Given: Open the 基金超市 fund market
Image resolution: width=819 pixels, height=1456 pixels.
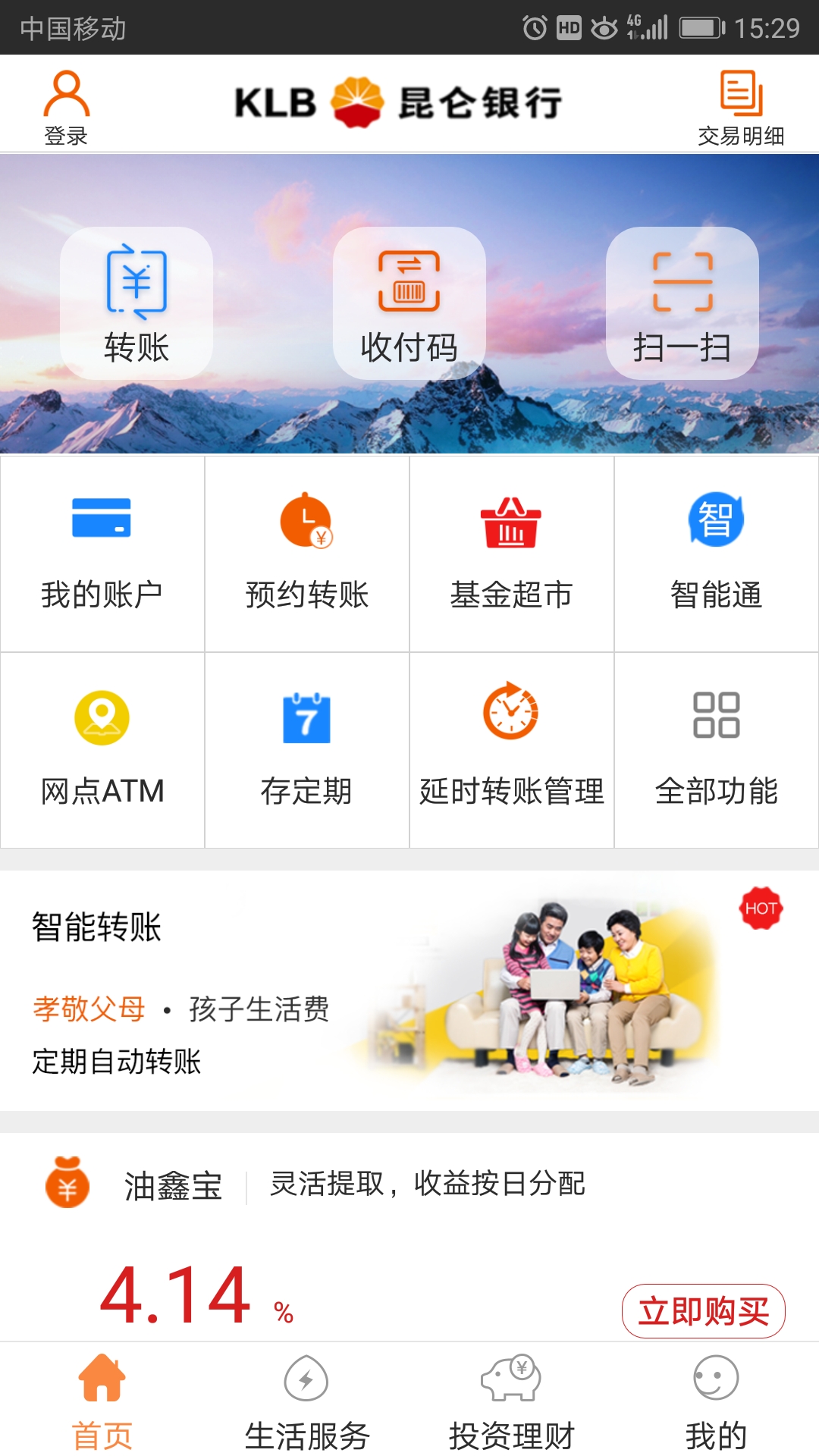Looking at the screenshot, I should click(512, 554).
